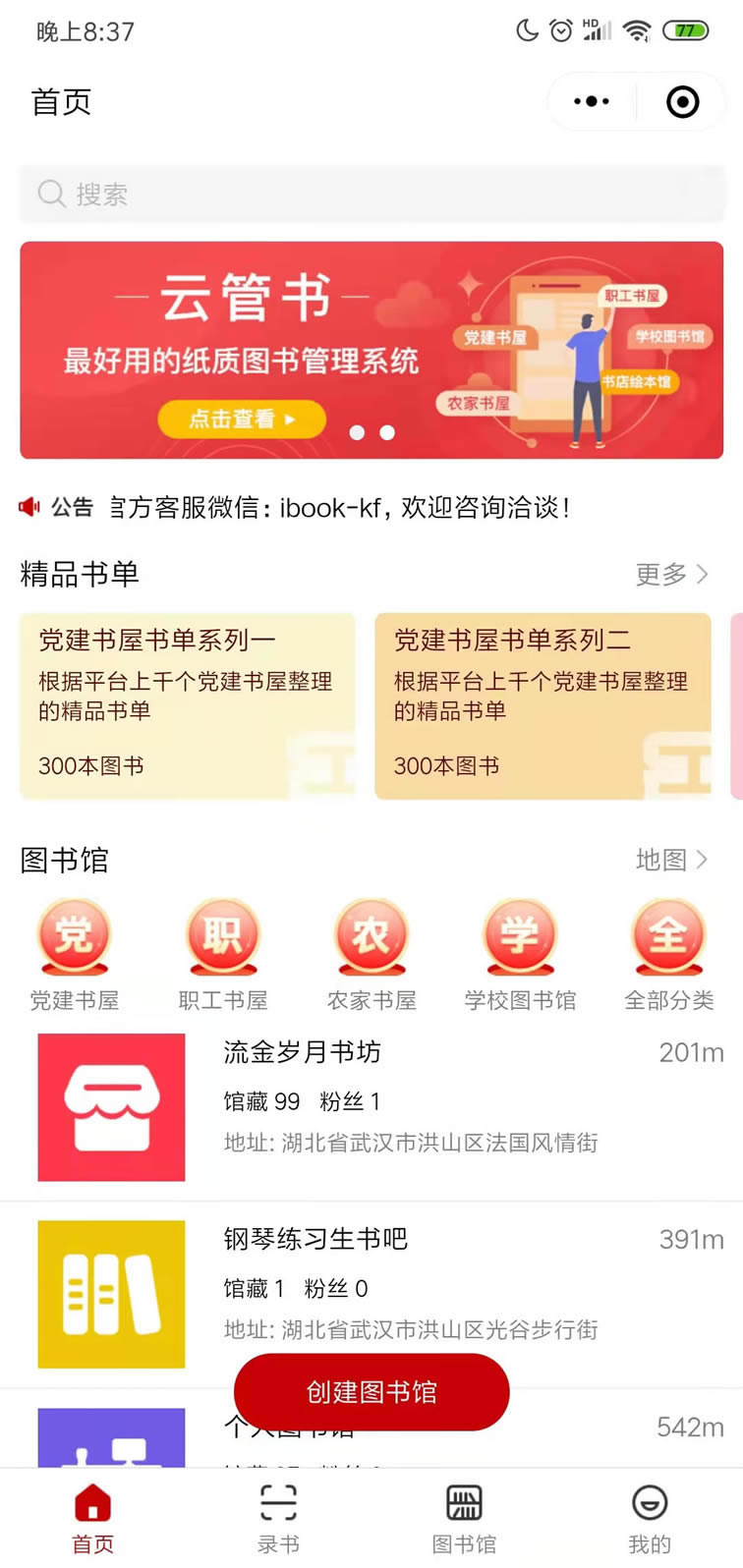Go to the 我的 tab

click(650, 1518)
